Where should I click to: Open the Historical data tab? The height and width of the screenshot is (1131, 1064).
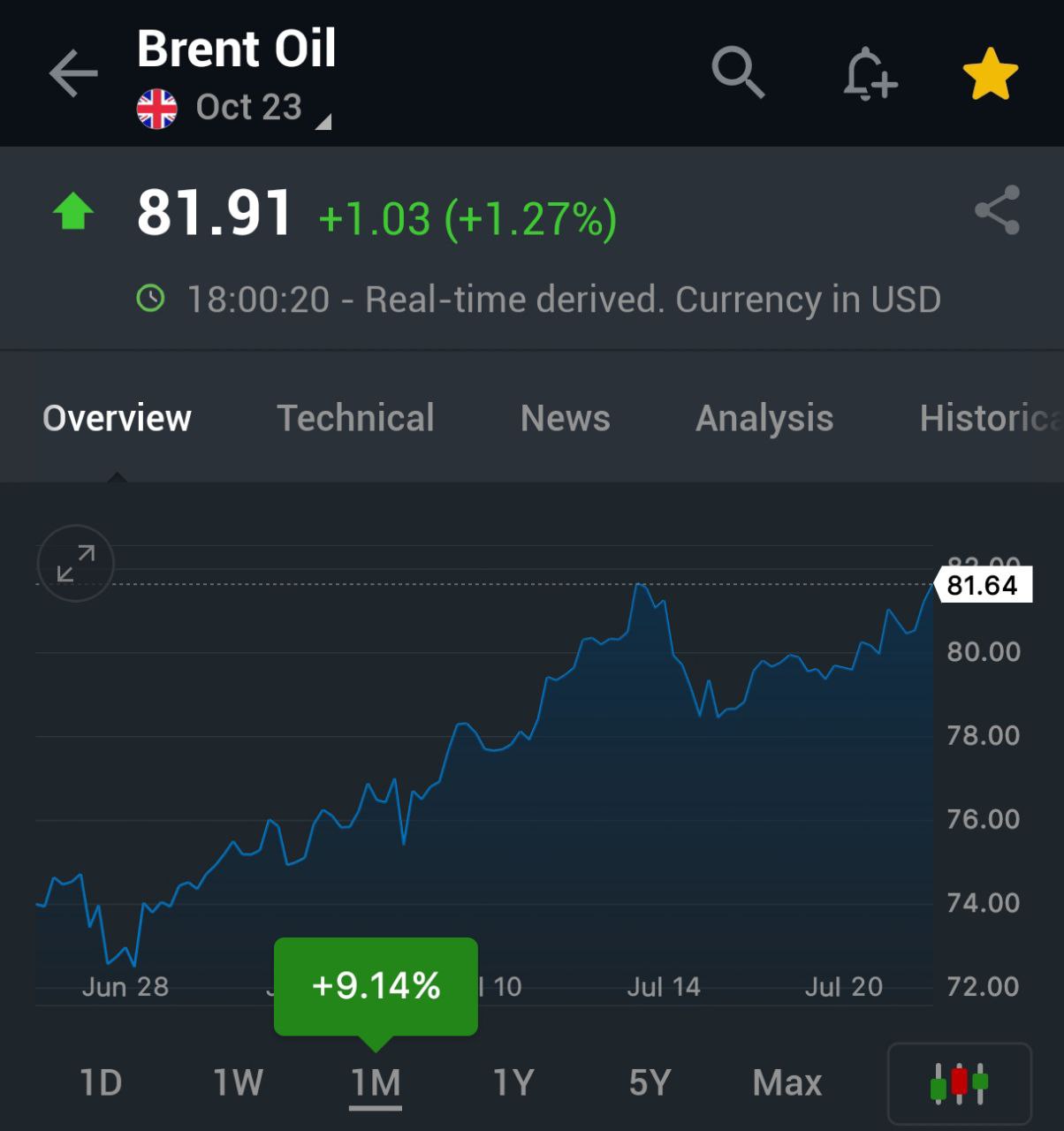pos(990,418)
